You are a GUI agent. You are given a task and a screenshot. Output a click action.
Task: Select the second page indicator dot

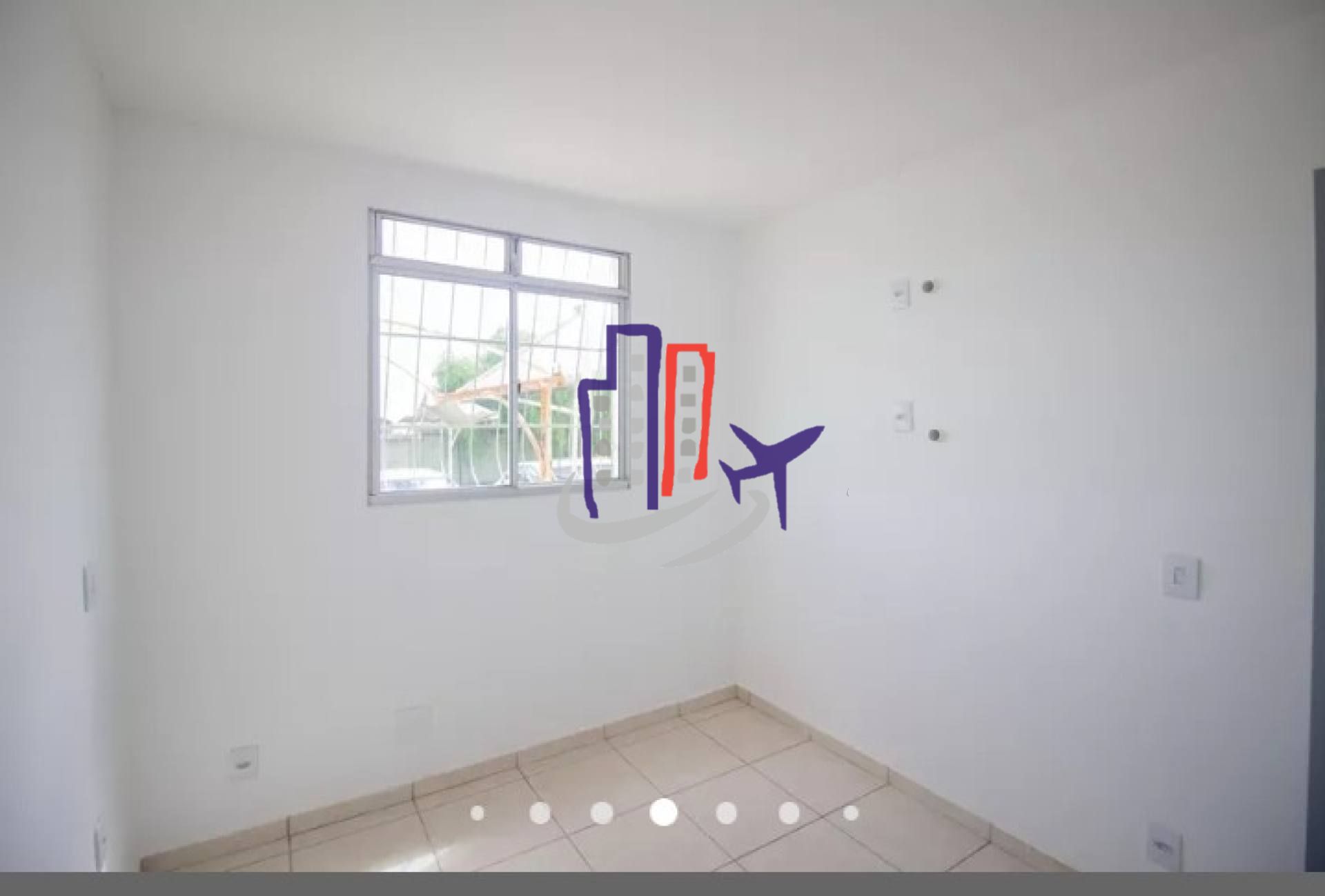pyautogui.click(x=540, y=813)
